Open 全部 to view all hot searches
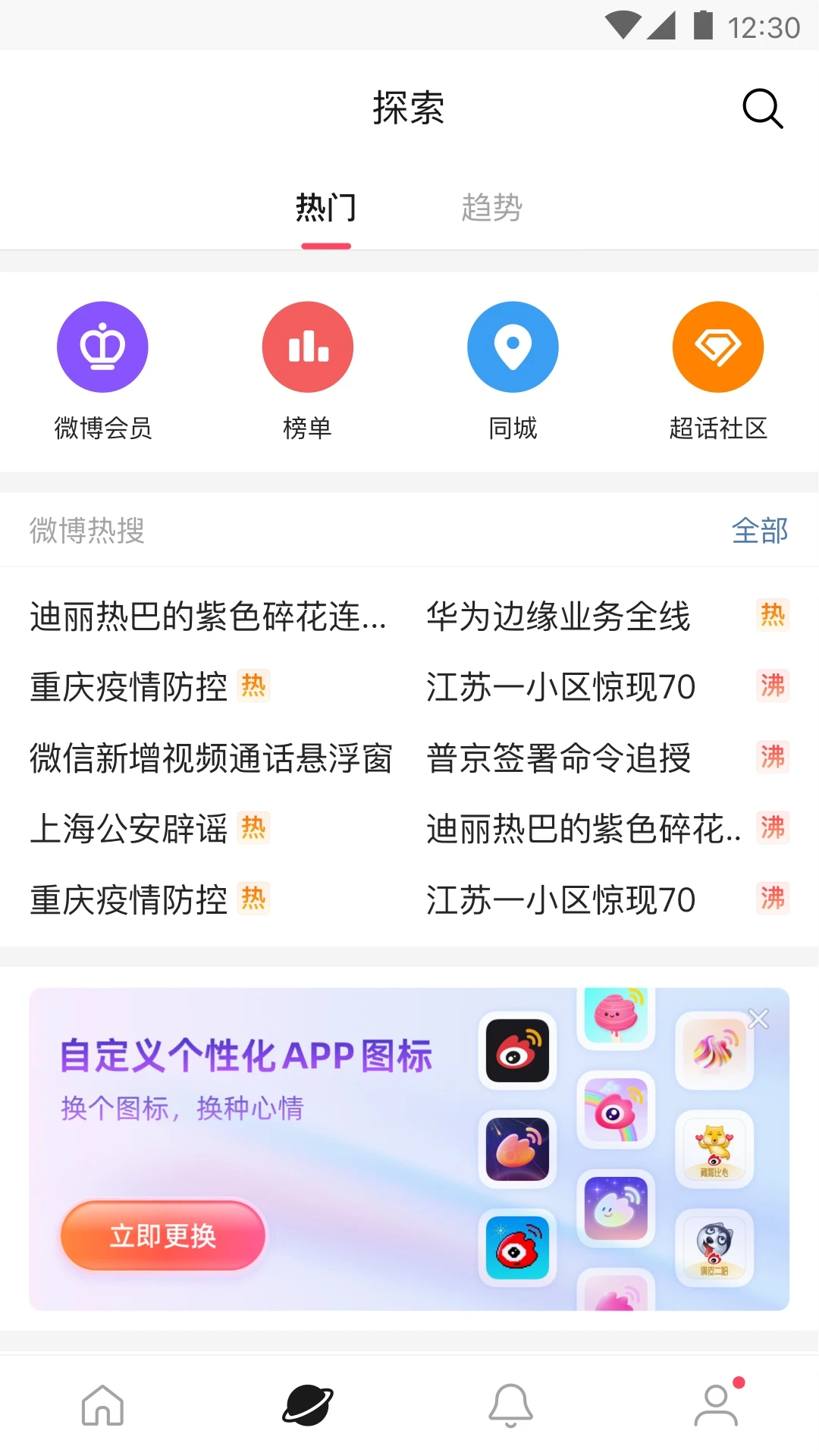819x1456 pixels. 760,532
